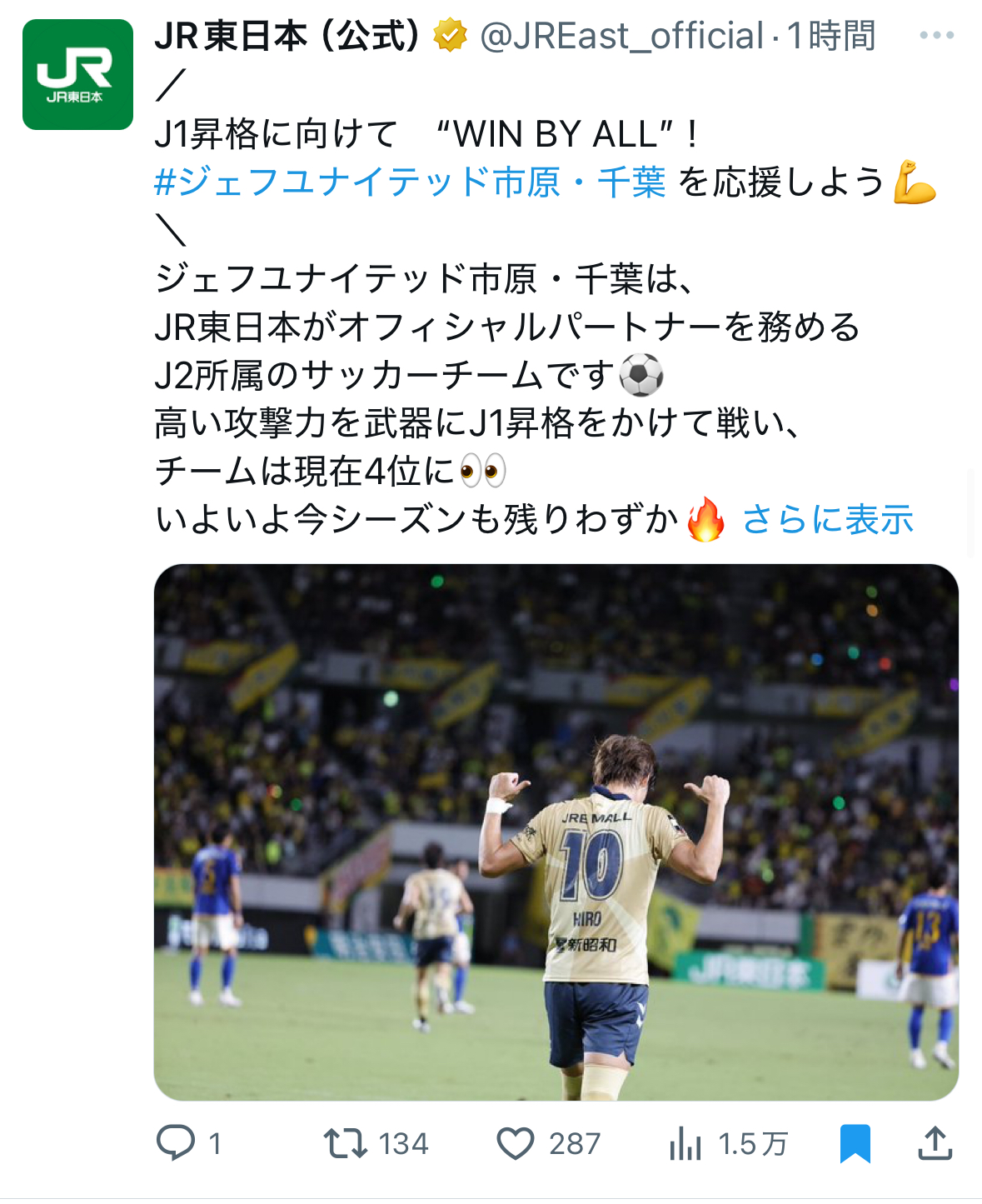View the soccer player photo
The image size is (982, 1204).
[x=556, y=832]
